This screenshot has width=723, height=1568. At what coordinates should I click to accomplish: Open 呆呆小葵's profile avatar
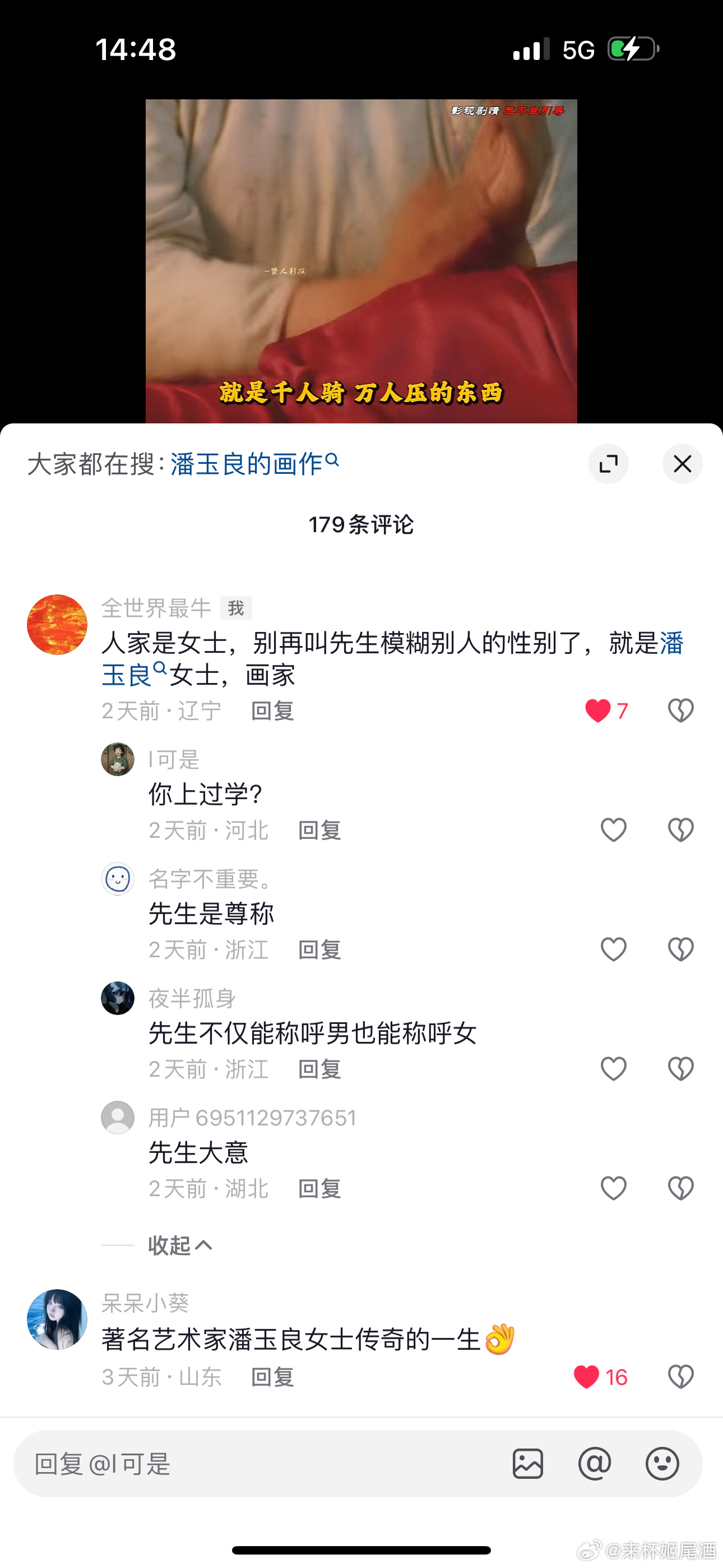(57, 1319)
